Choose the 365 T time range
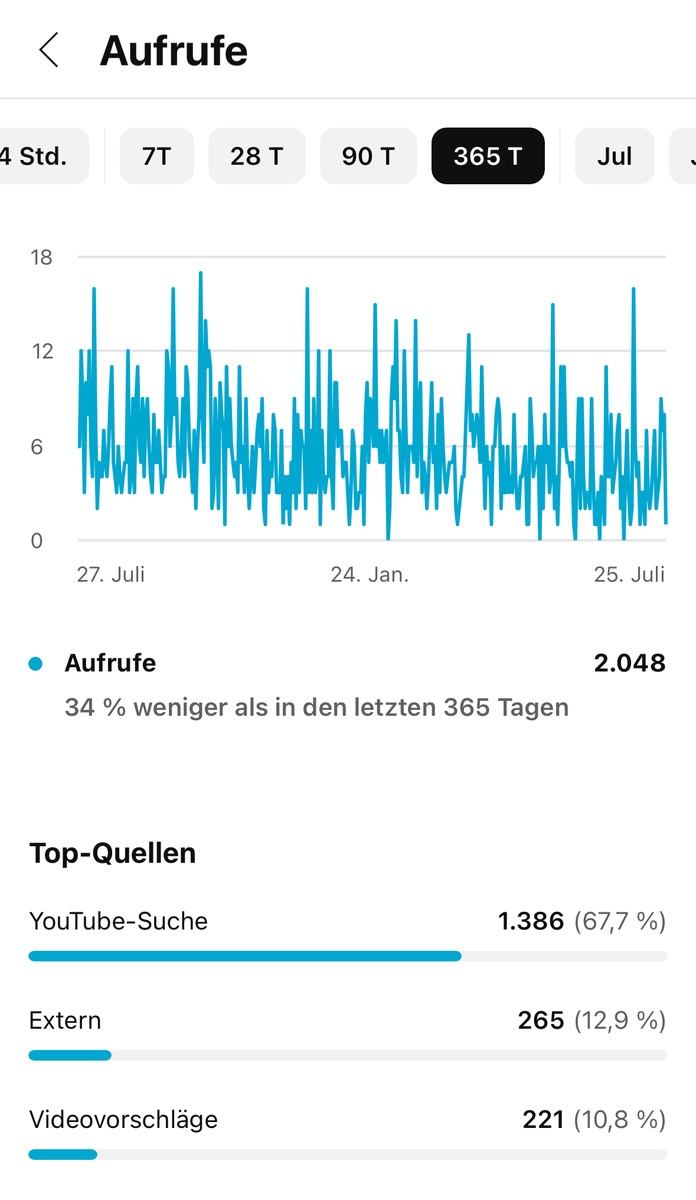This screenshot has height=1200, width=696. pyautogui.click(x=488, y=156)
